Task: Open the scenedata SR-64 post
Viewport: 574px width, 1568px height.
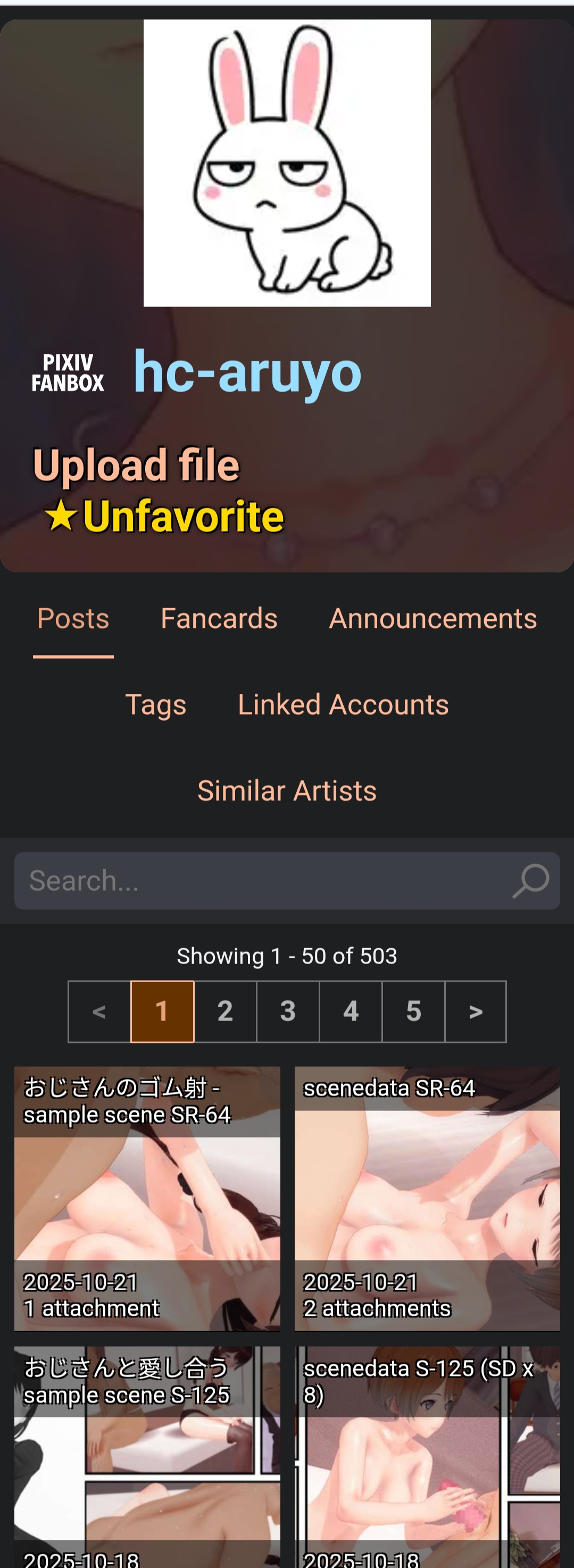Action: pyautogui.click(x=427, y=1197)
